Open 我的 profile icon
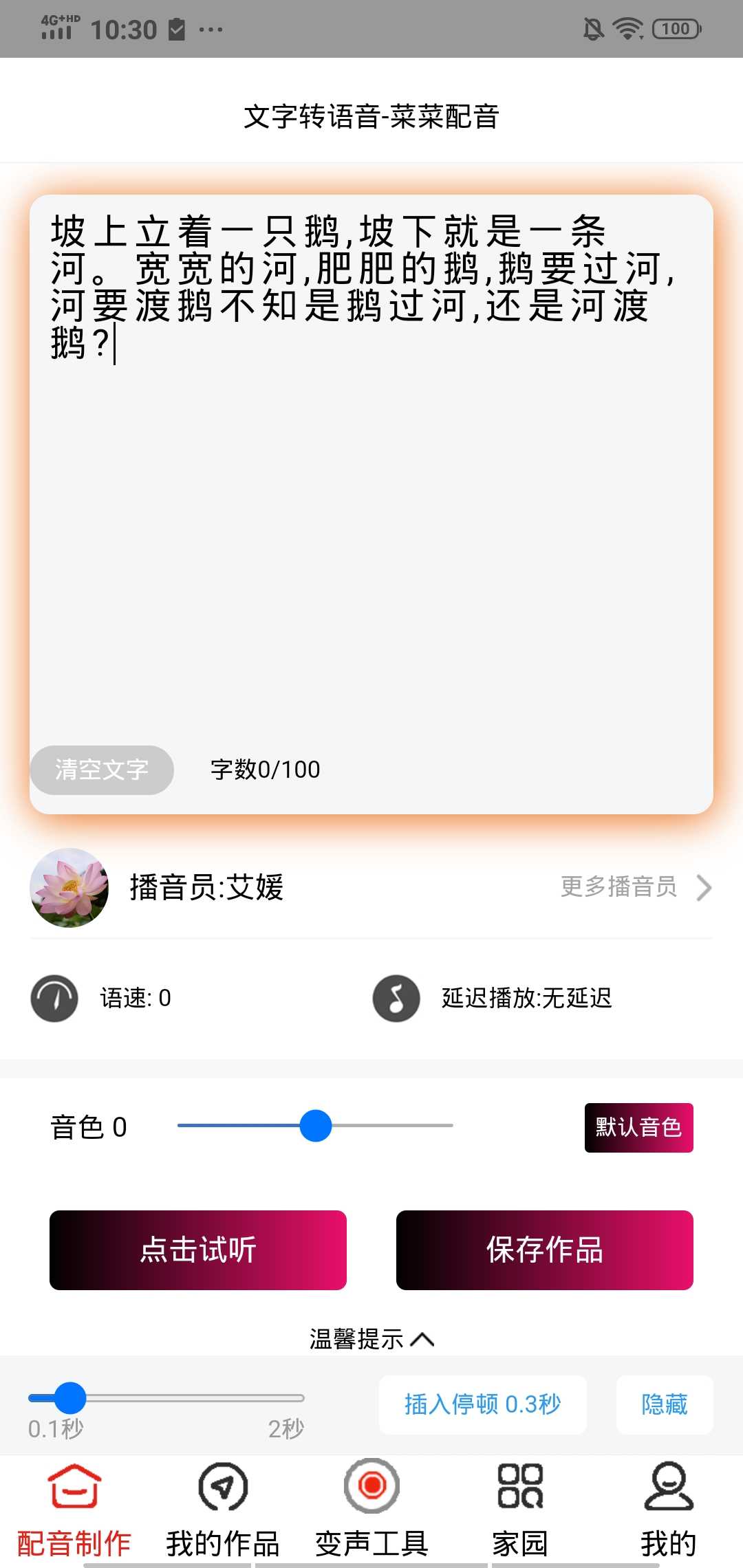 pyautogui.click(x=668, y=1485)
